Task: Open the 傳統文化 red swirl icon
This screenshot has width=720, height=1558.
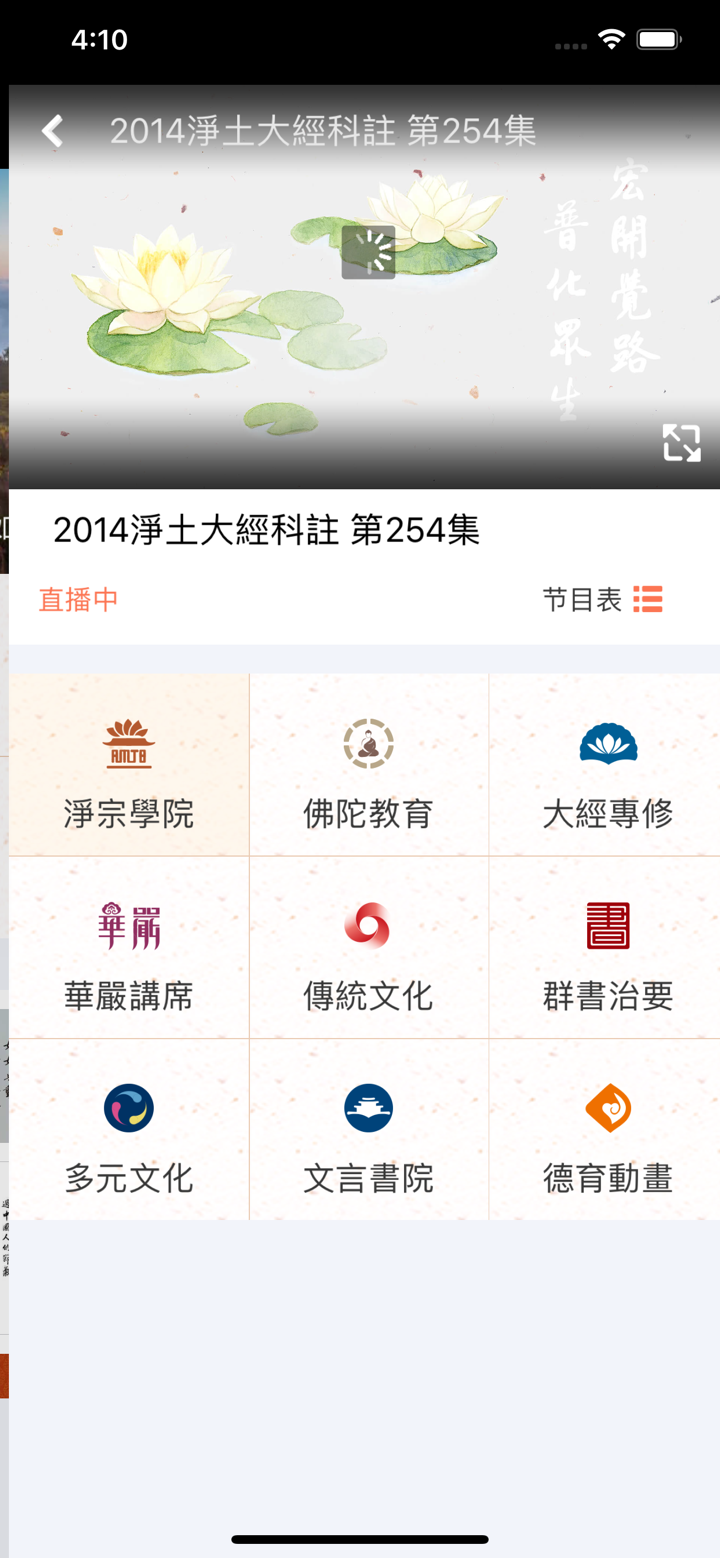Action: coord(368,927)
